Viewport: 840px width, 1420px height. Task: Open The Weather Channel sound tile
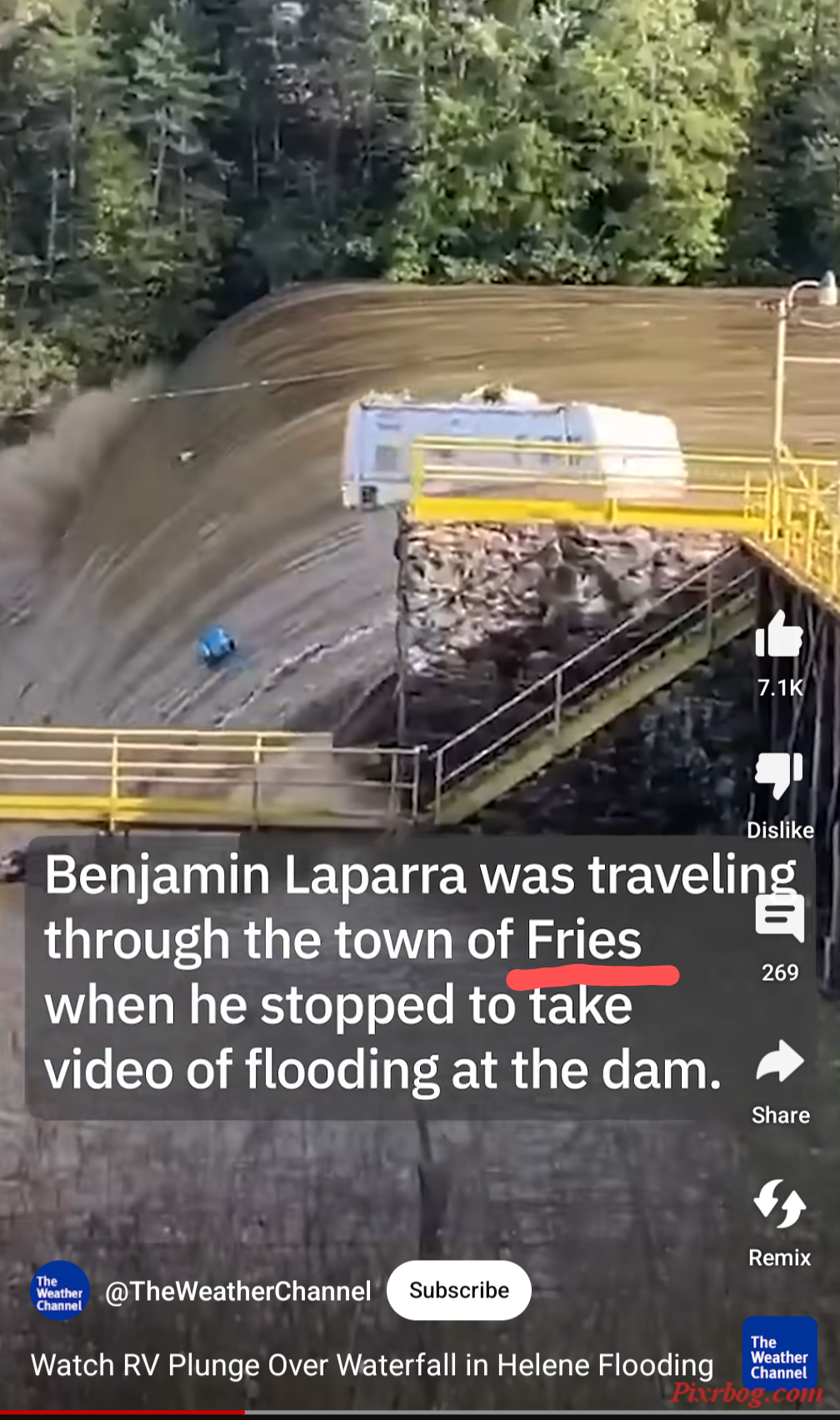pos(779,1353)
